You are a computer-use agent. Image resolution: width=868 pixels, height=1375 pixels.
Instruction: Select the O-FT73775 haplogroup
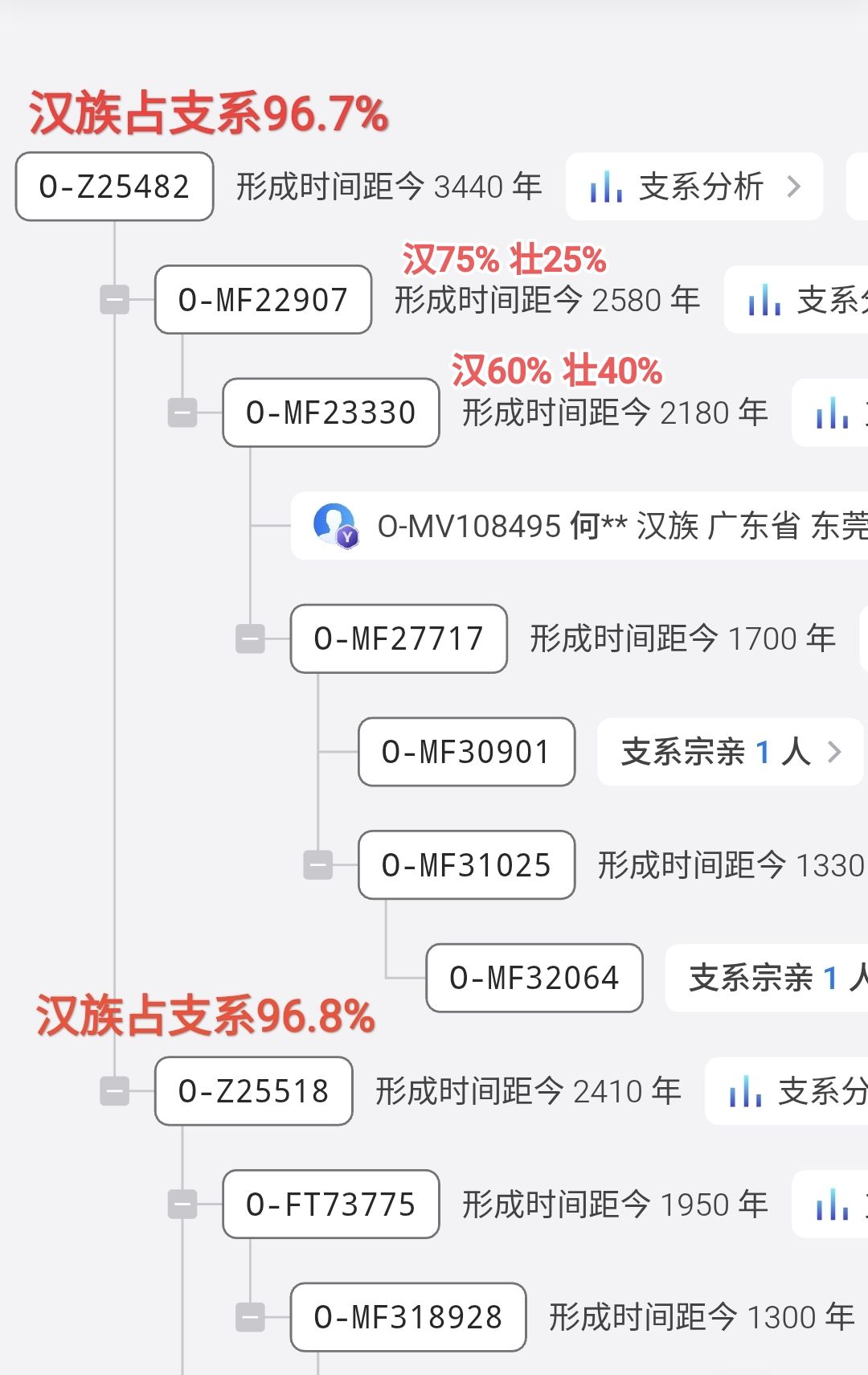pos(330,1205)
